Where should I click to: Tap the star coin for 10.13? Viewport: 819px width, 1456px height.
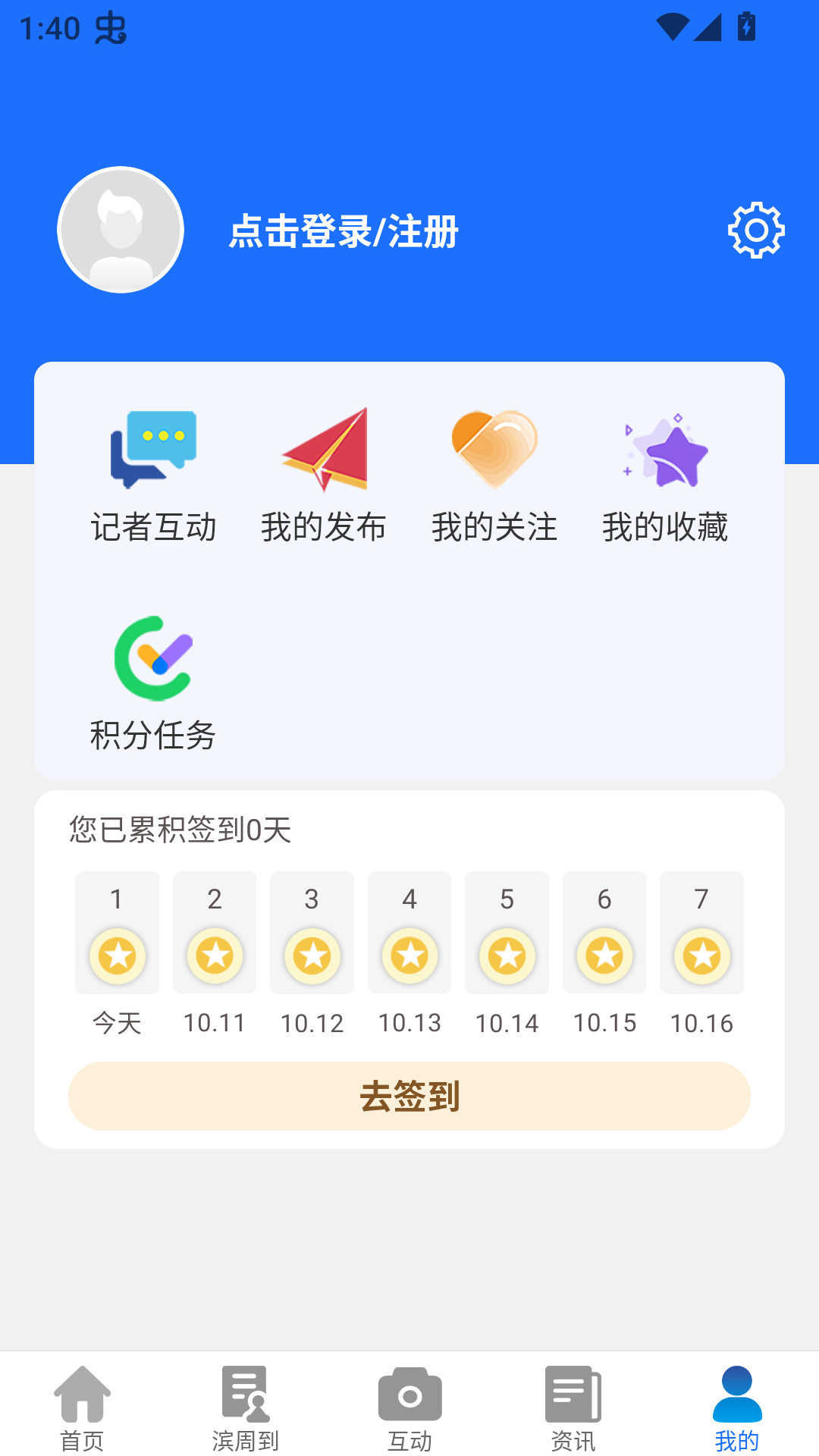[x=409, y=956]
